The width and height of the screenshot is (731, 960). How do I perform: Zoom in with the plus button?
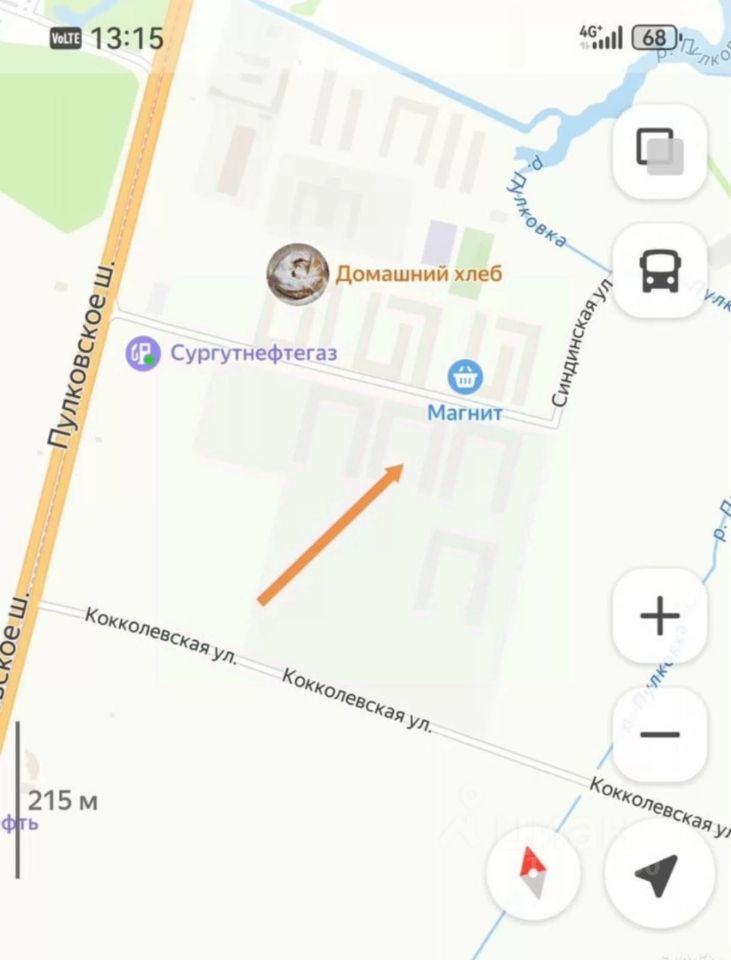[660, 616]
